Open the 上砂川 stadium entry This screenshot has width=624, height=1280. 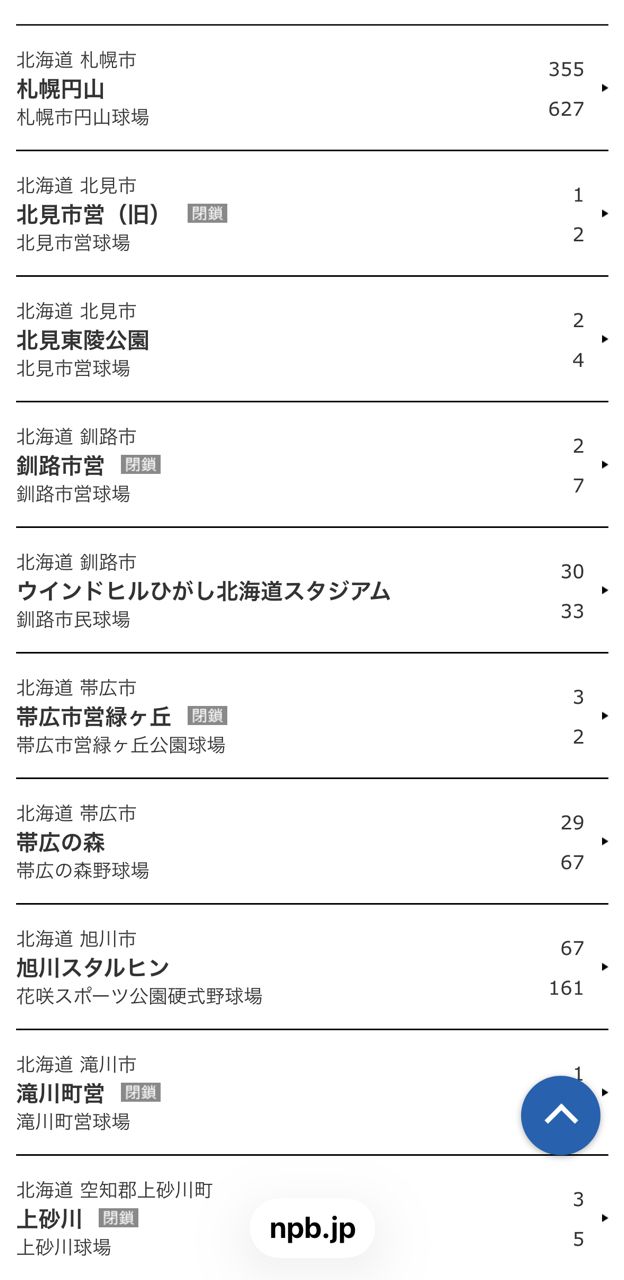pos(150,1218)
